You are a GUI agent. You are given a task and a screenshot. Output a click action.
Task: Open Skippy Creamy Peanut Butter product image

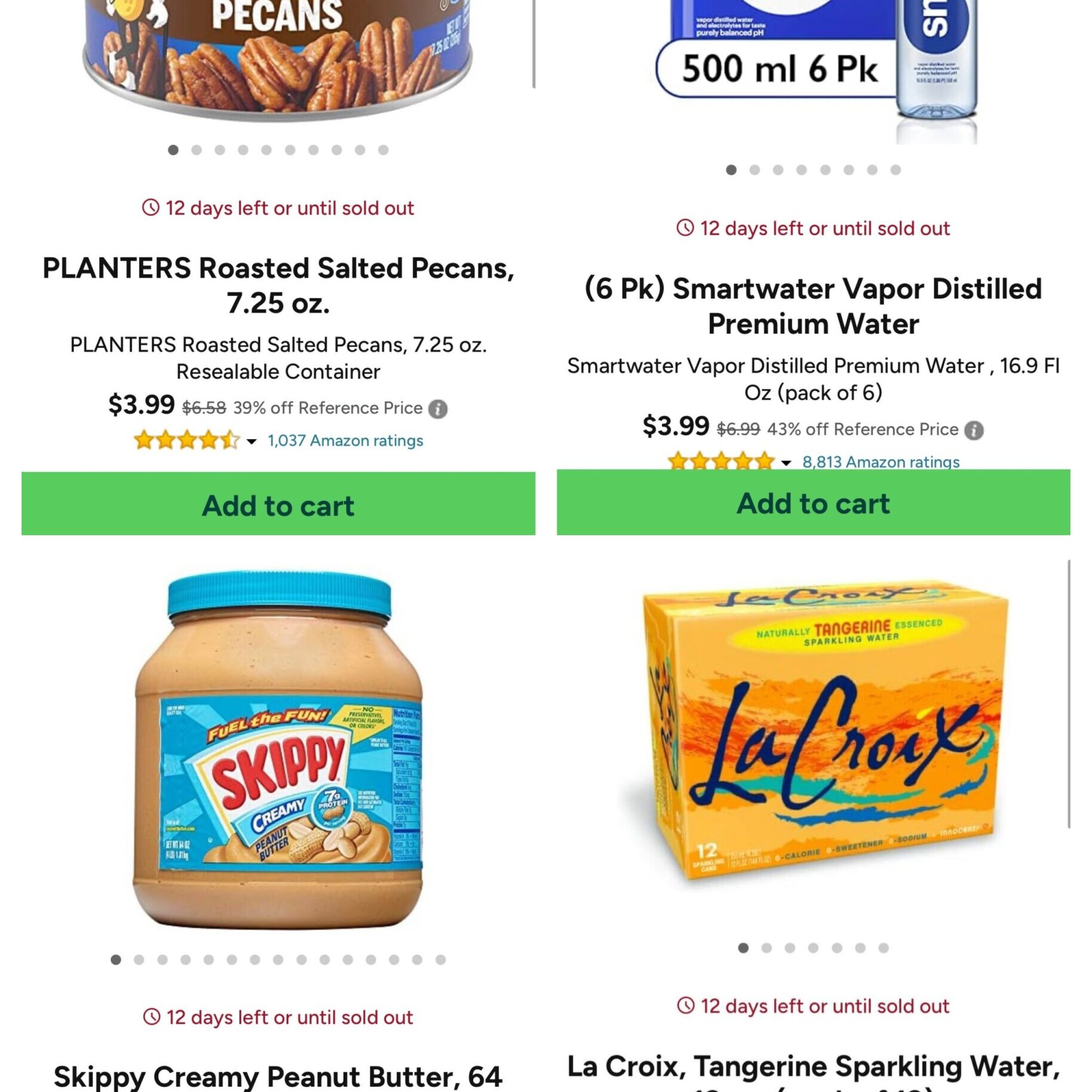[278, 750]
